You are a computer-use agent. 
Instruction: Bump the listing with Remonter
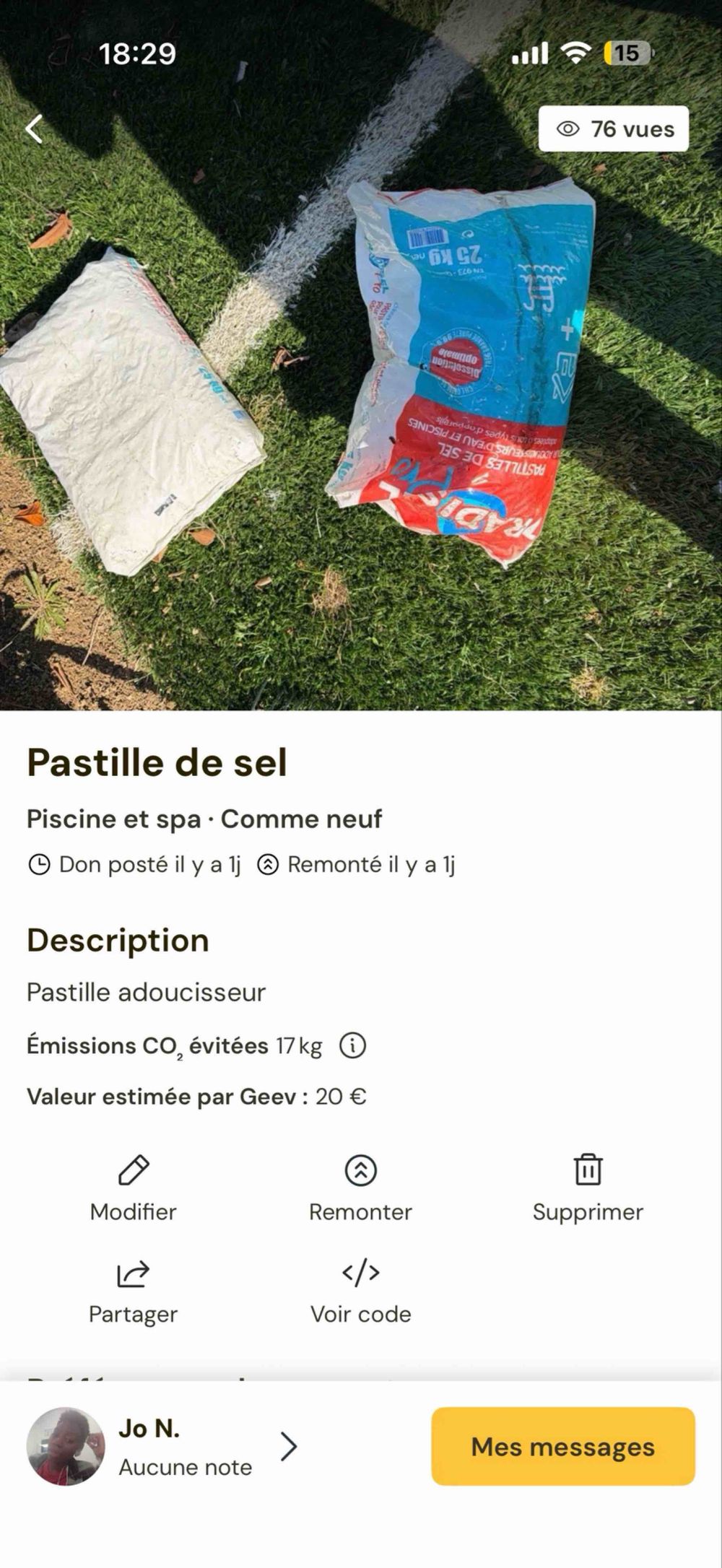[360, 1188]
